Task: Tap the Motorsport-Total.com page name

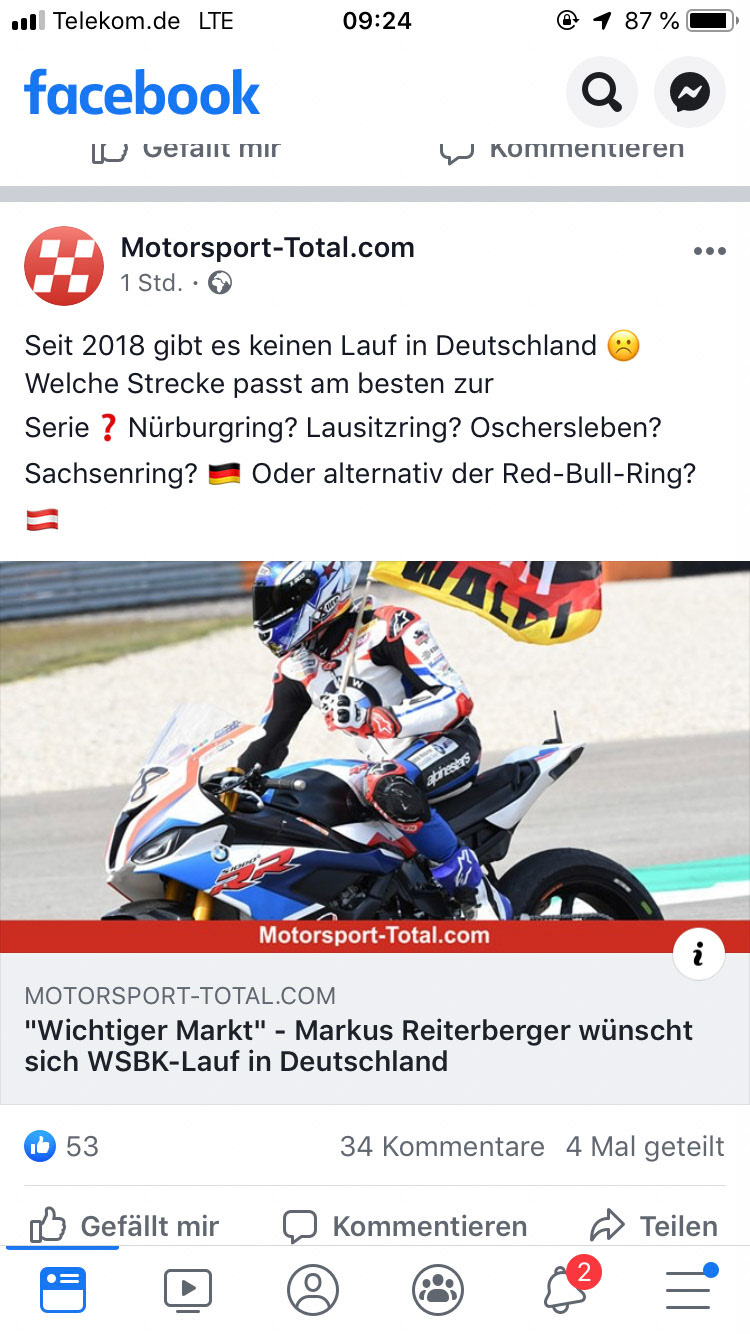Action: click(x=267, y=248)
